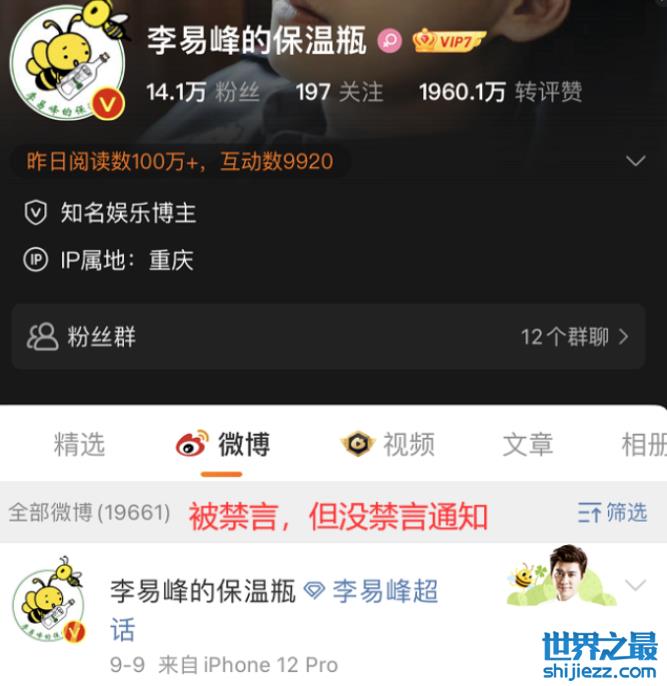Expand the post options chevron
Screen dimensions: 667x686
(635, 585)
